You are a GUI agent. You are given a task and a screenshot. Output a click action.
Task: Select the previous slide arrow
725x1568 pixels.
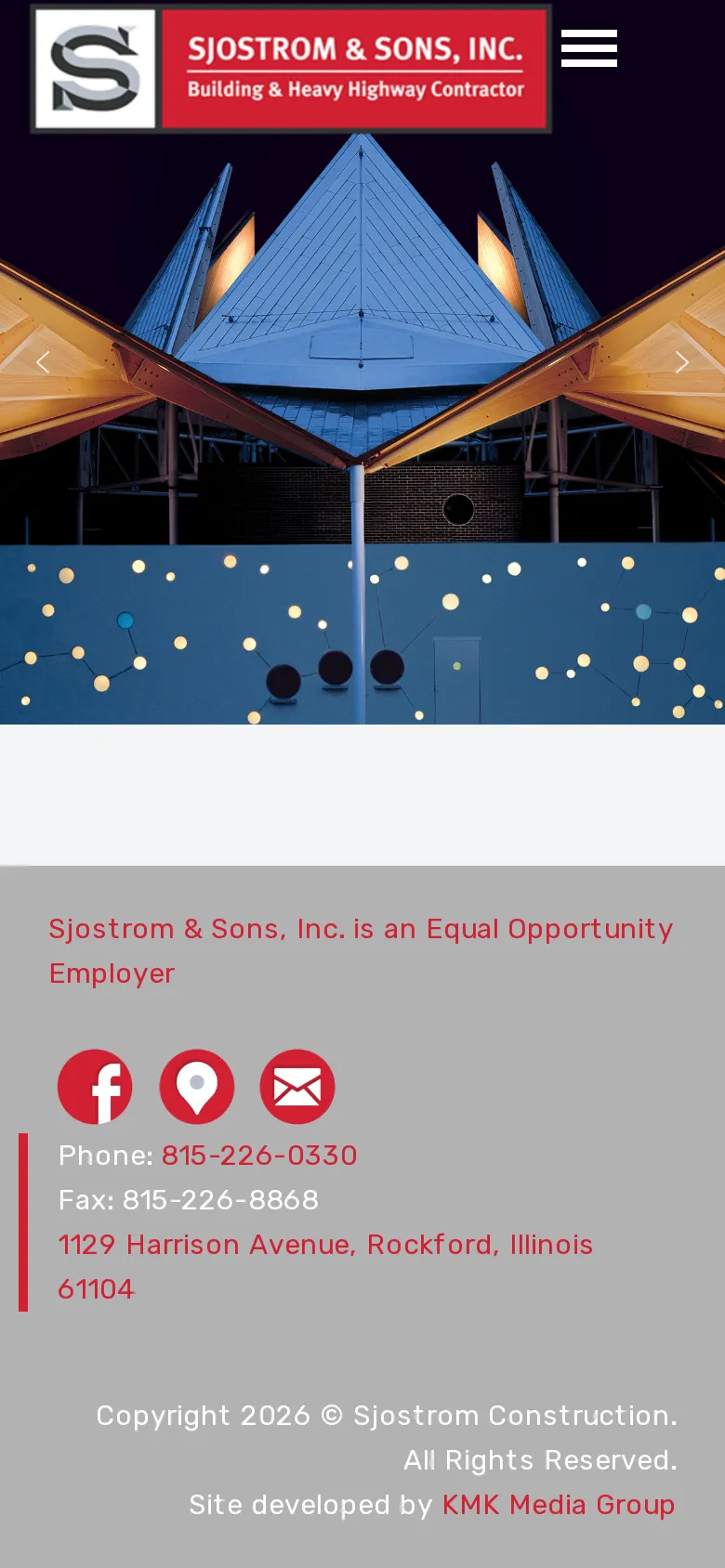click(x=42, y=360)
